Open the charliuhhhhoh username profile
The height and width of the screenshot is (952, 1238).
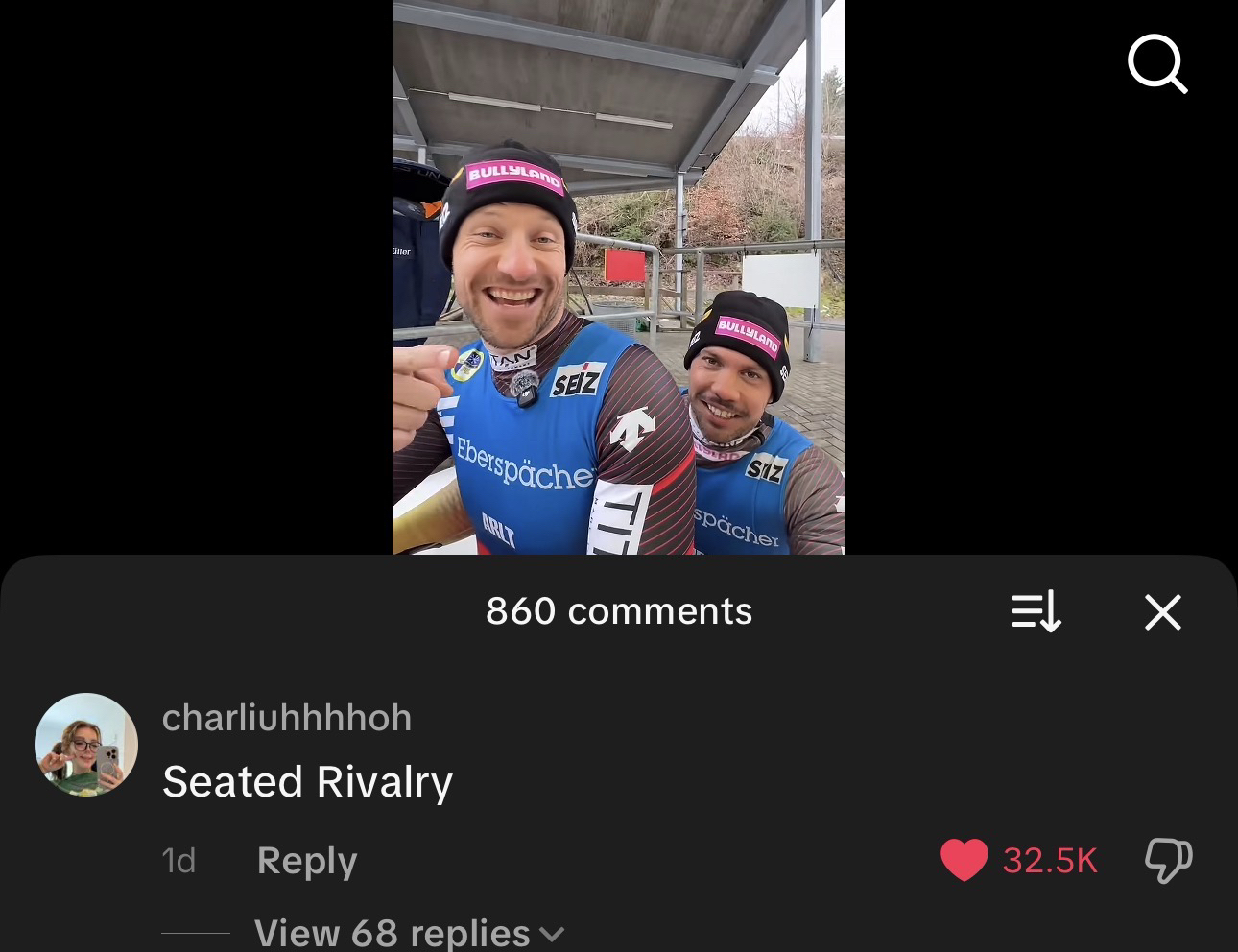point(286,718)
